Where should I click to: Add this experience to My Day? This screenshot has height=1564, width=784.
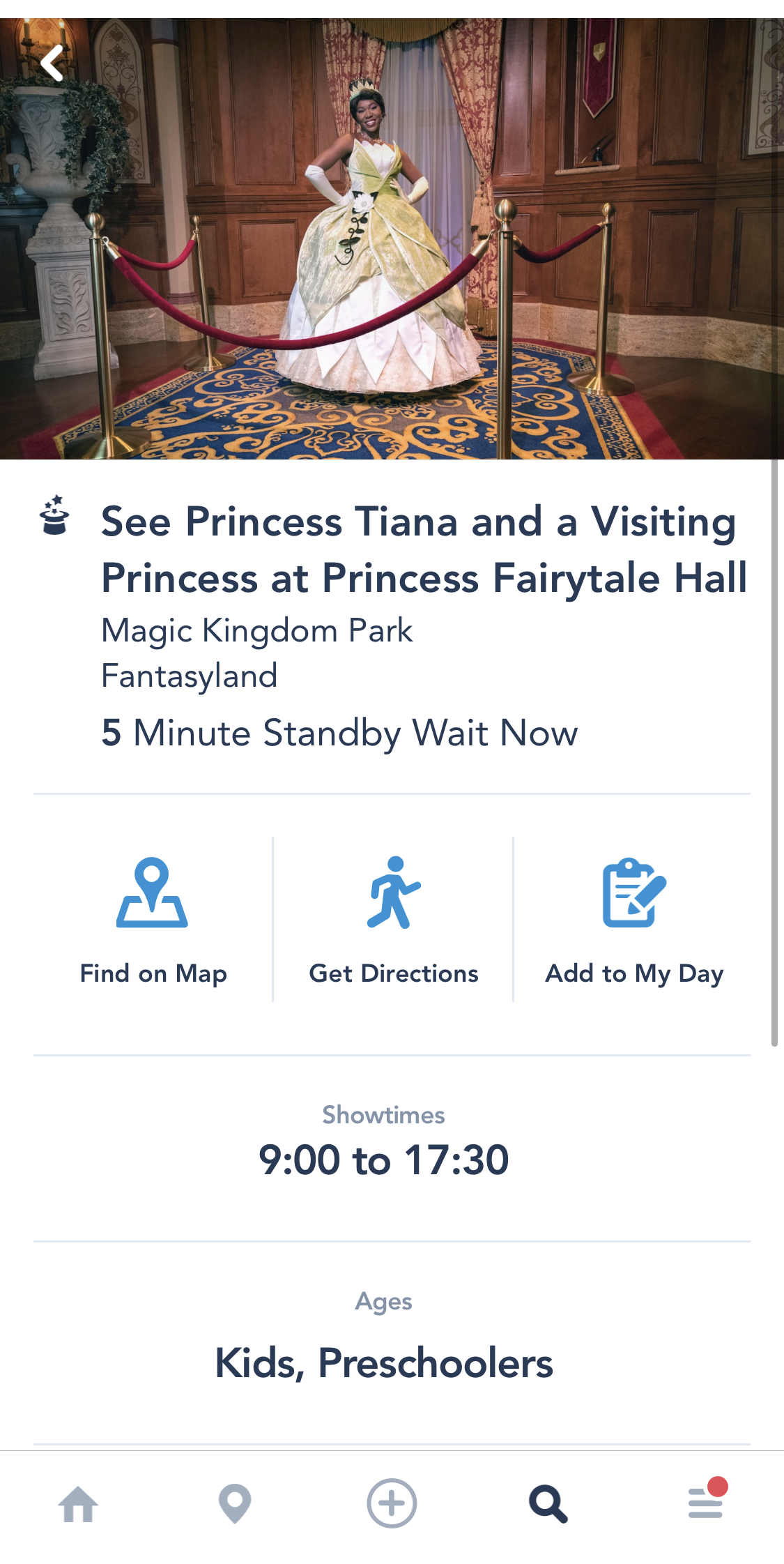pos(633,920)
